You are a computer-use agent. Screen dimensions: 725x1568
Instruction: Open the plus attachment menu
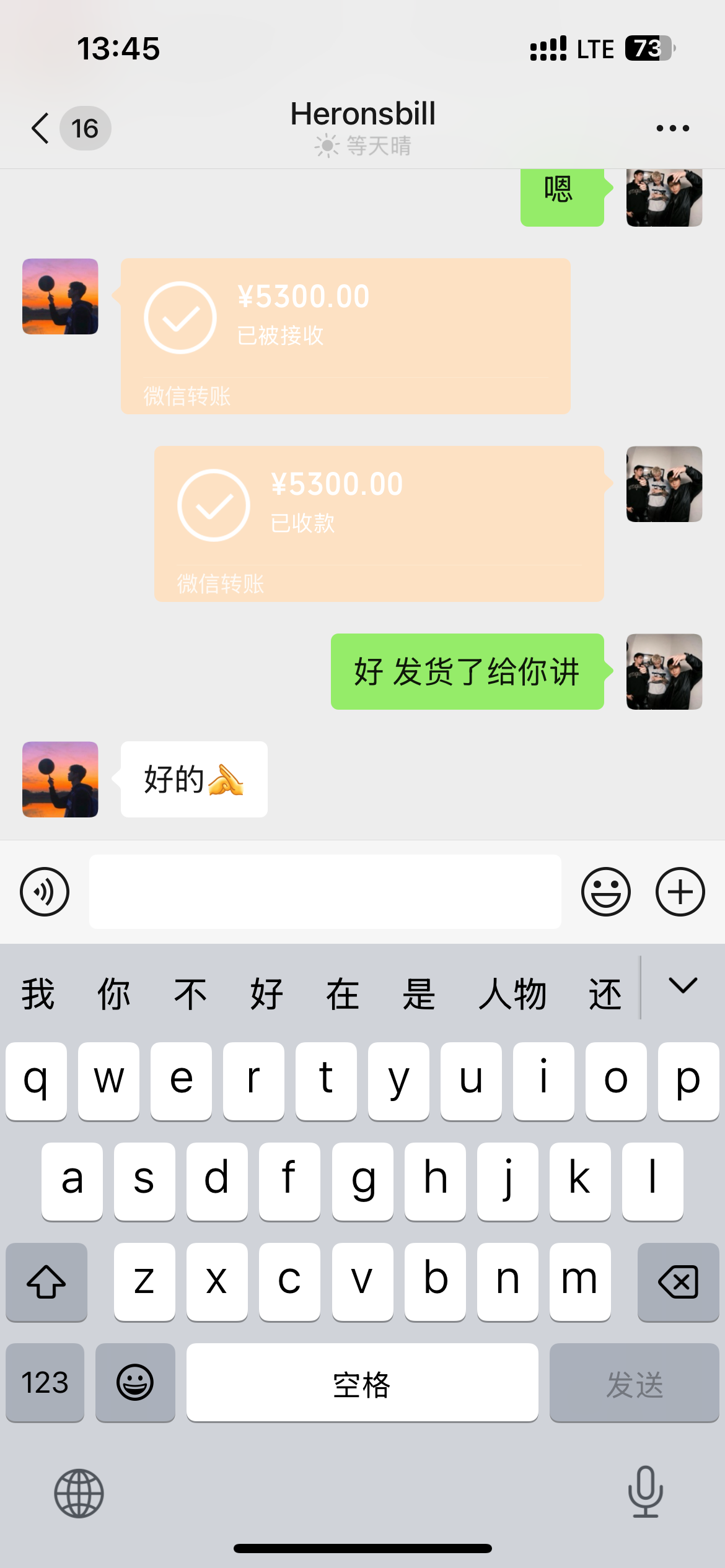click(680, 892)
